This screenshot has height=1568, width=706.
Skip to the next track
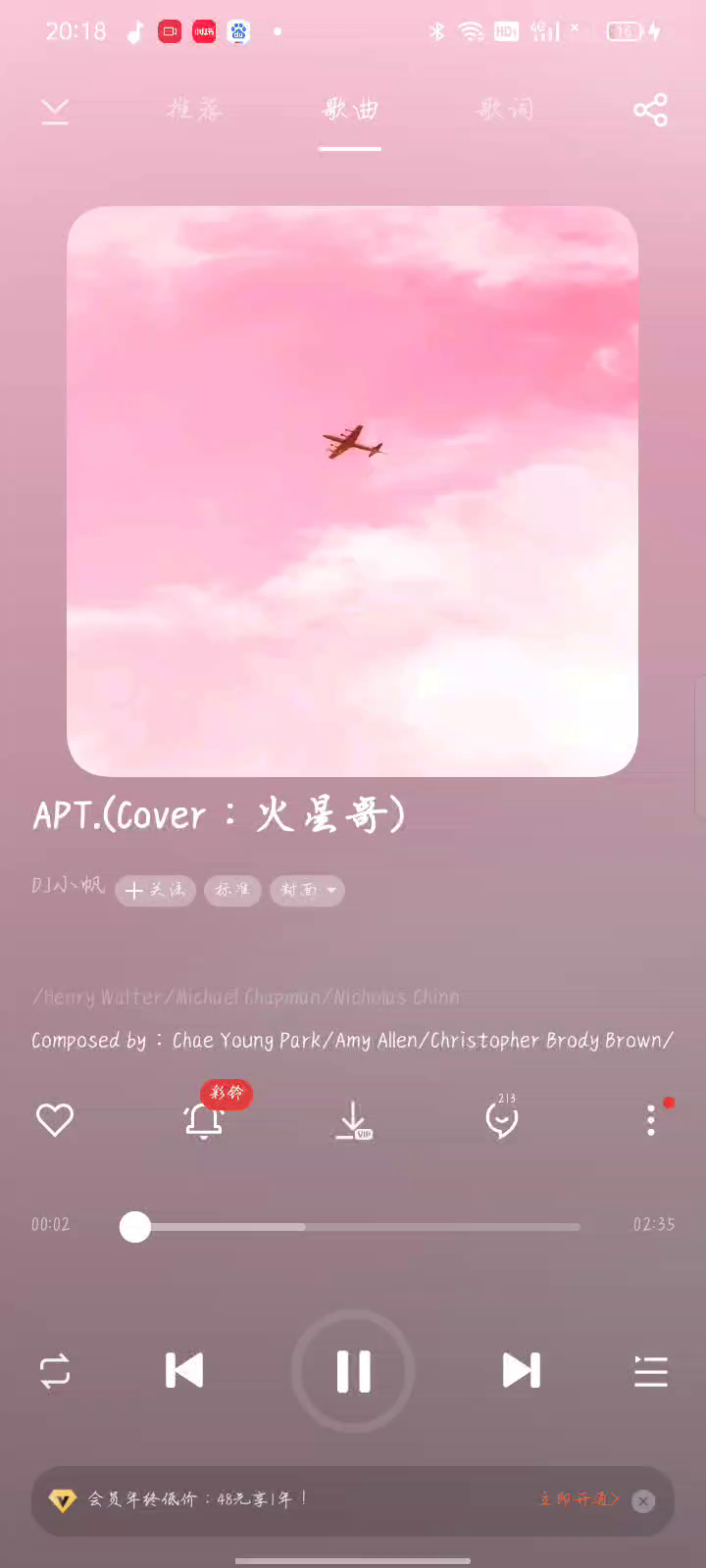coord(521,1370)
